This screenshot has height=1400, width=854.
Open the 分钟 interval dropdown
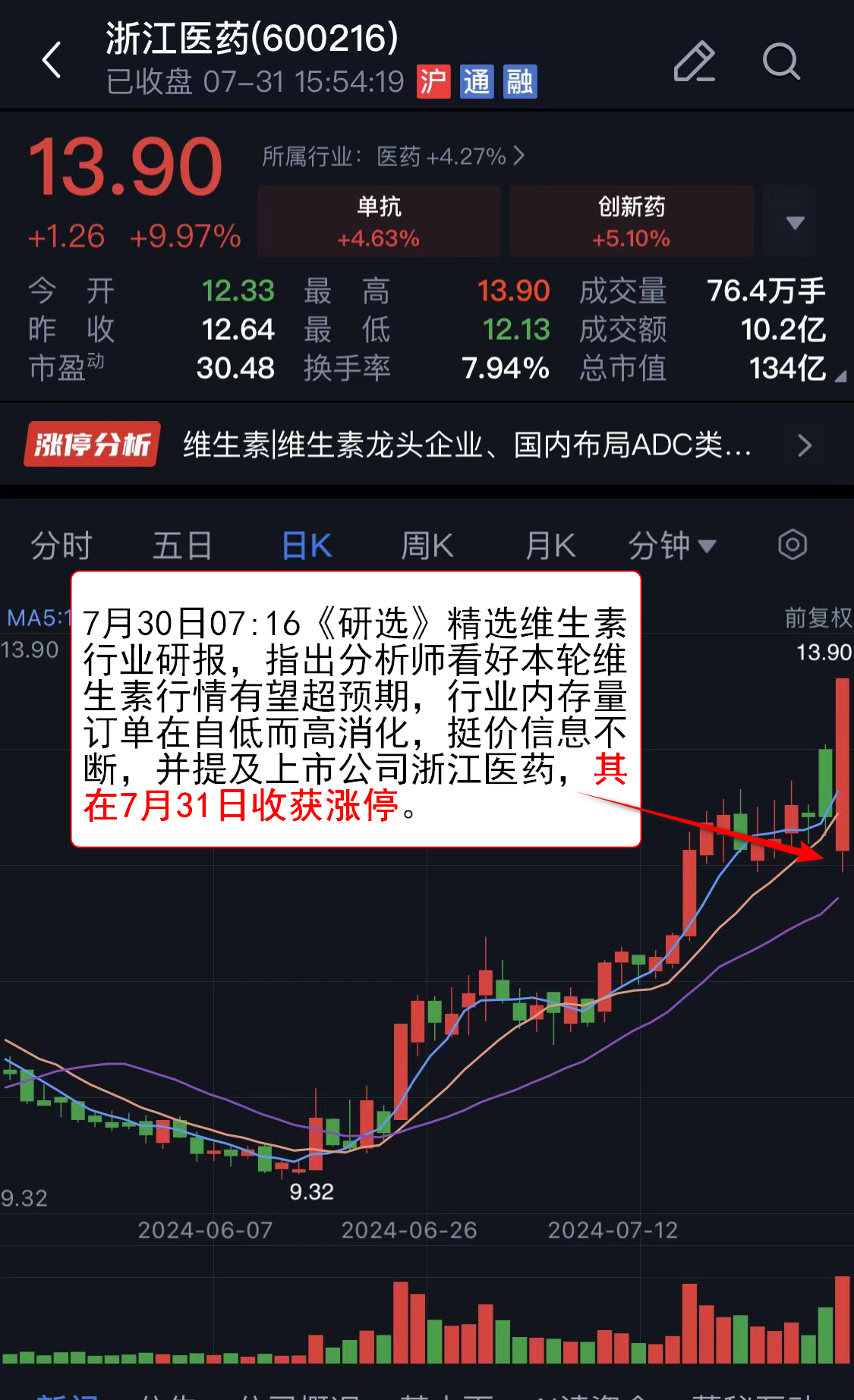coord(671,546)
